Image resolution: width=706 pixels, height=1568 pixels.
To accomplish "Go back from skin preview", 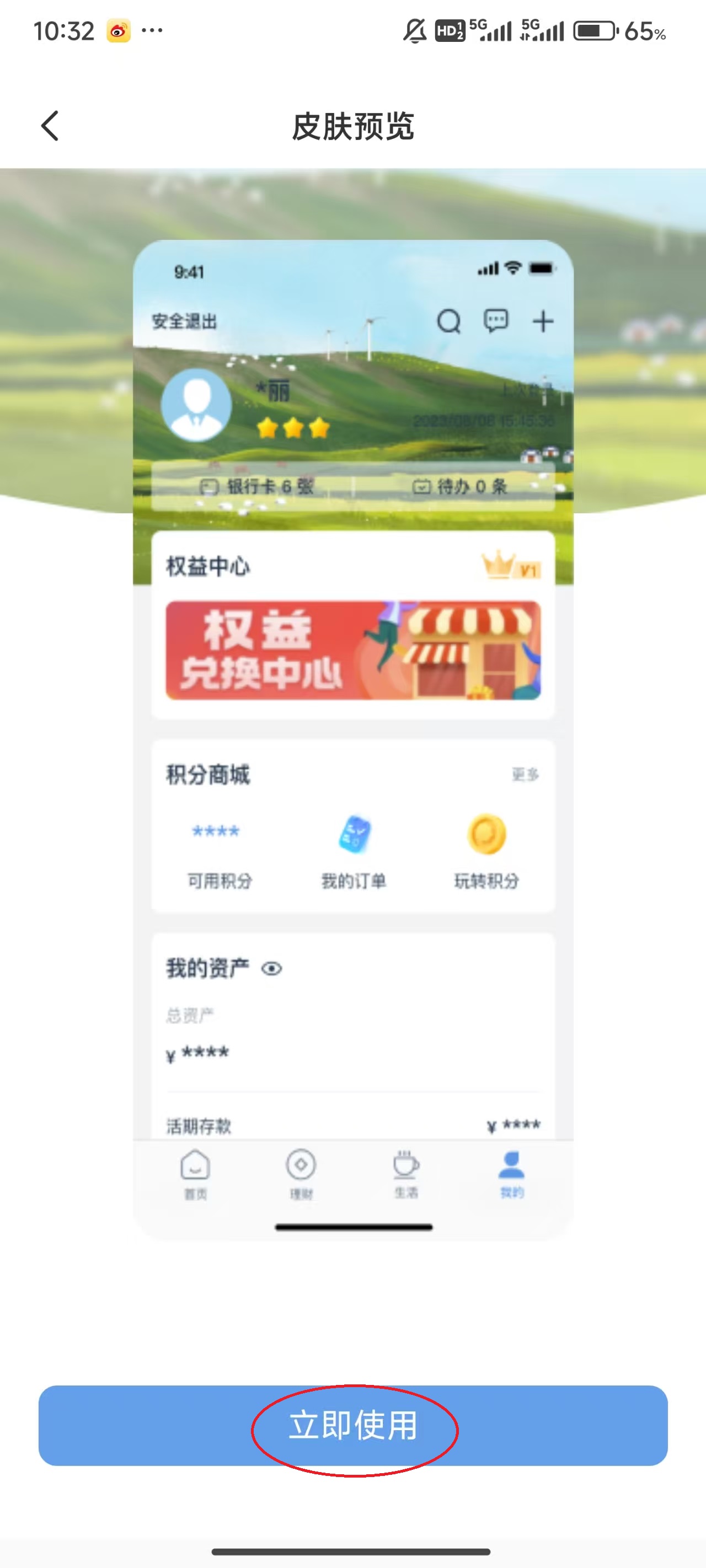I will (x=50, y=126).
